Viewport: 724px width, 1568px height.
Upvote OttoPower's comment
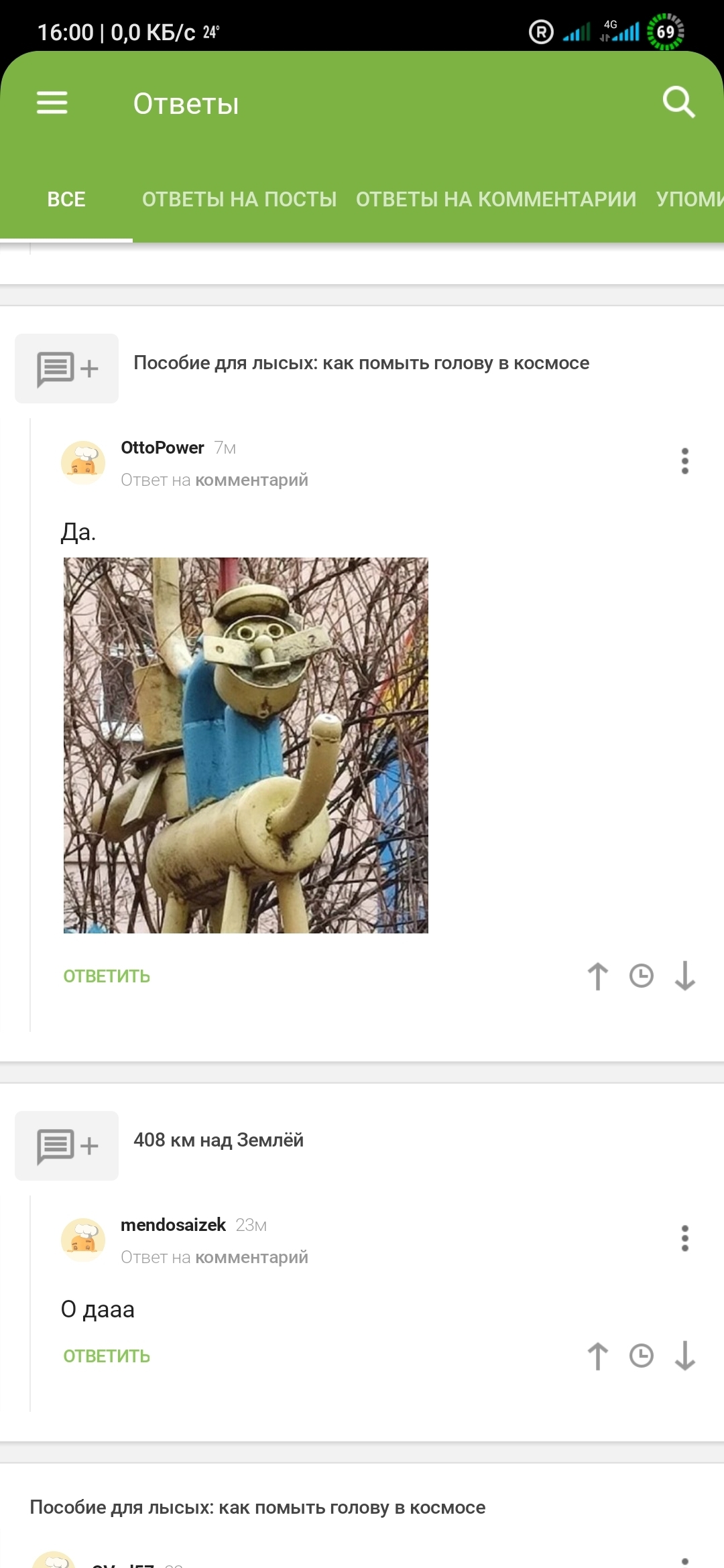tap(597, 976)
